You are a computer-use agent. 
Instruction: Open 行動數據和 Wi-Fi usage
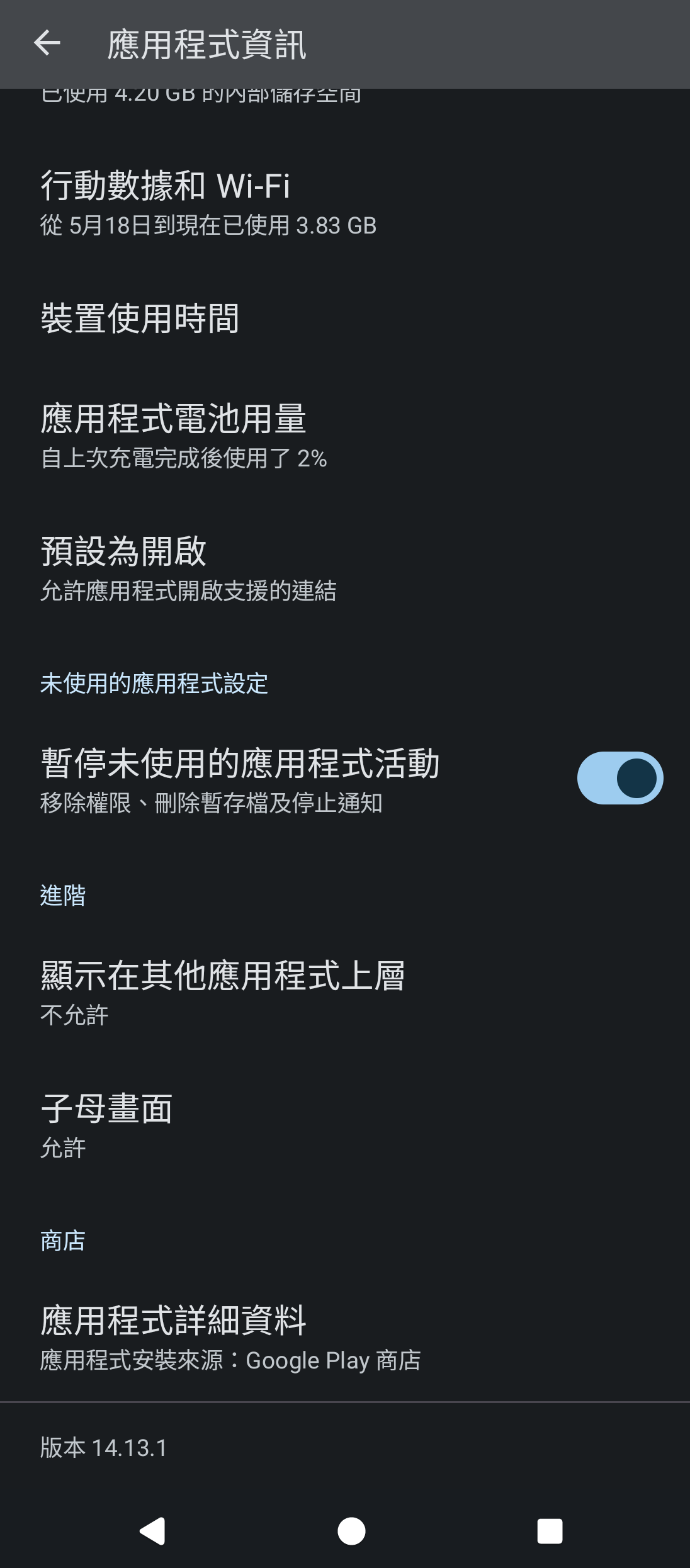(x=345, y=204)
